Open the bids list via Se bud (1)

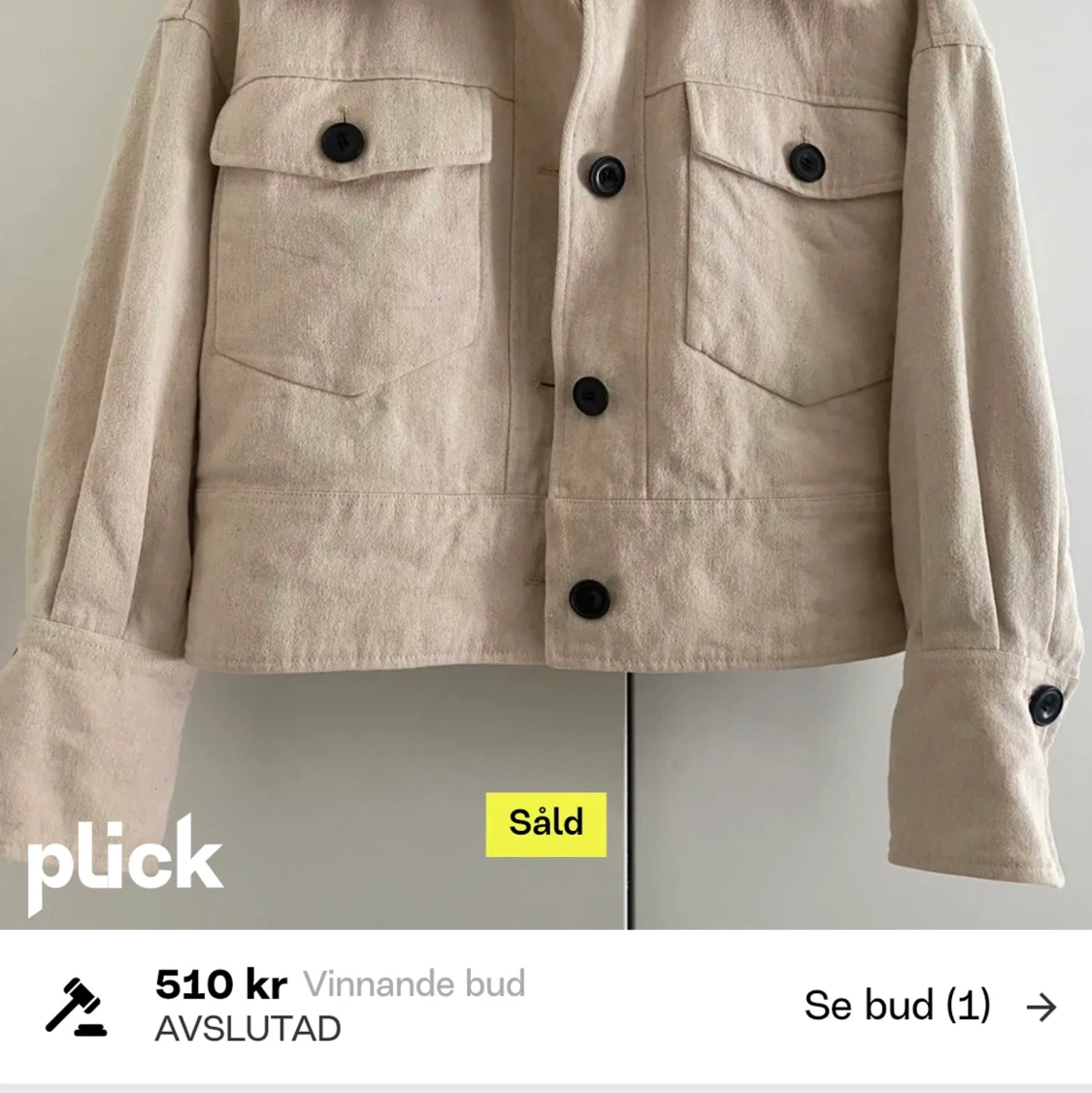click(927, 1007)
